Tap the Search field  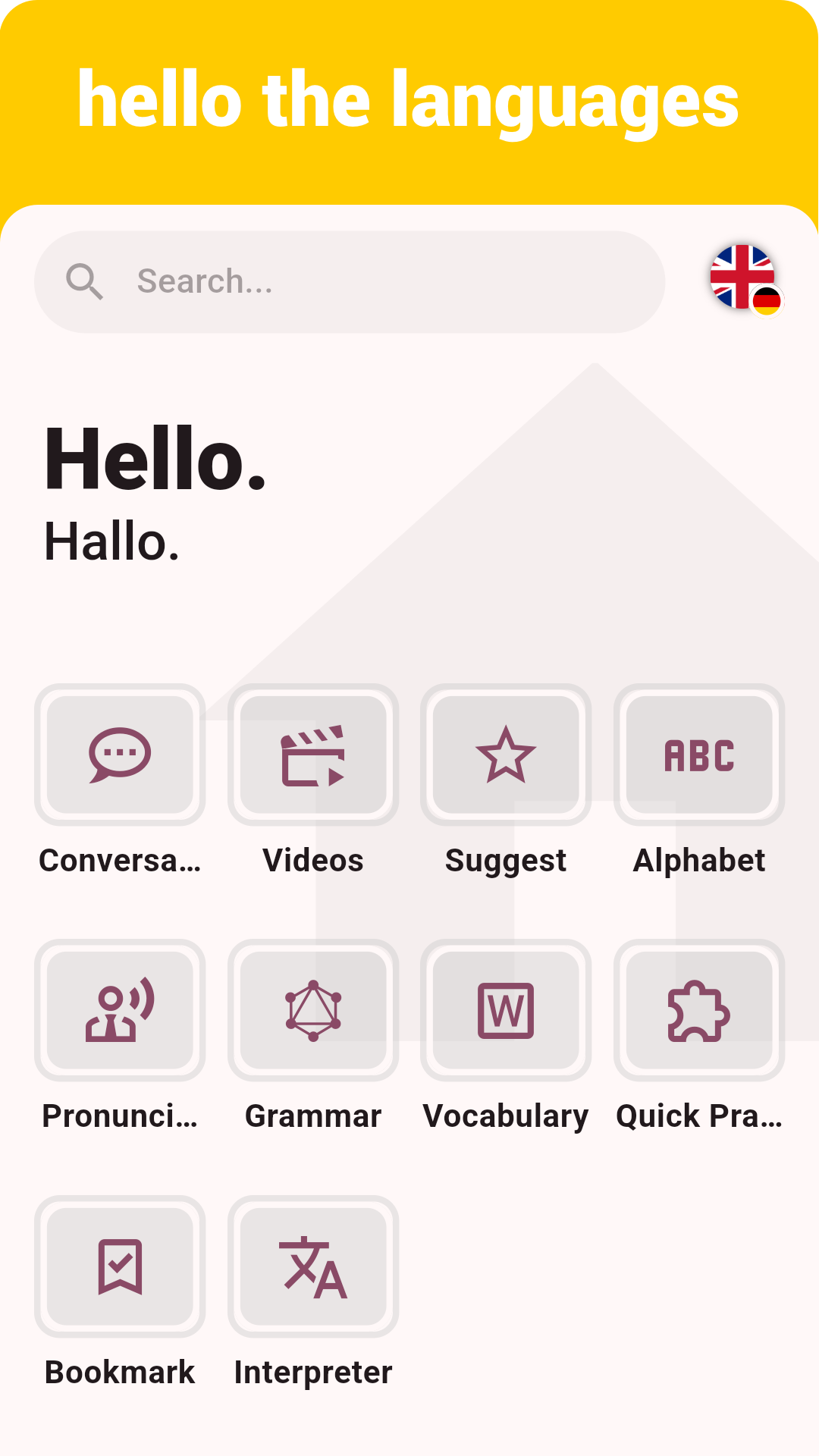[x=350, y=281]
